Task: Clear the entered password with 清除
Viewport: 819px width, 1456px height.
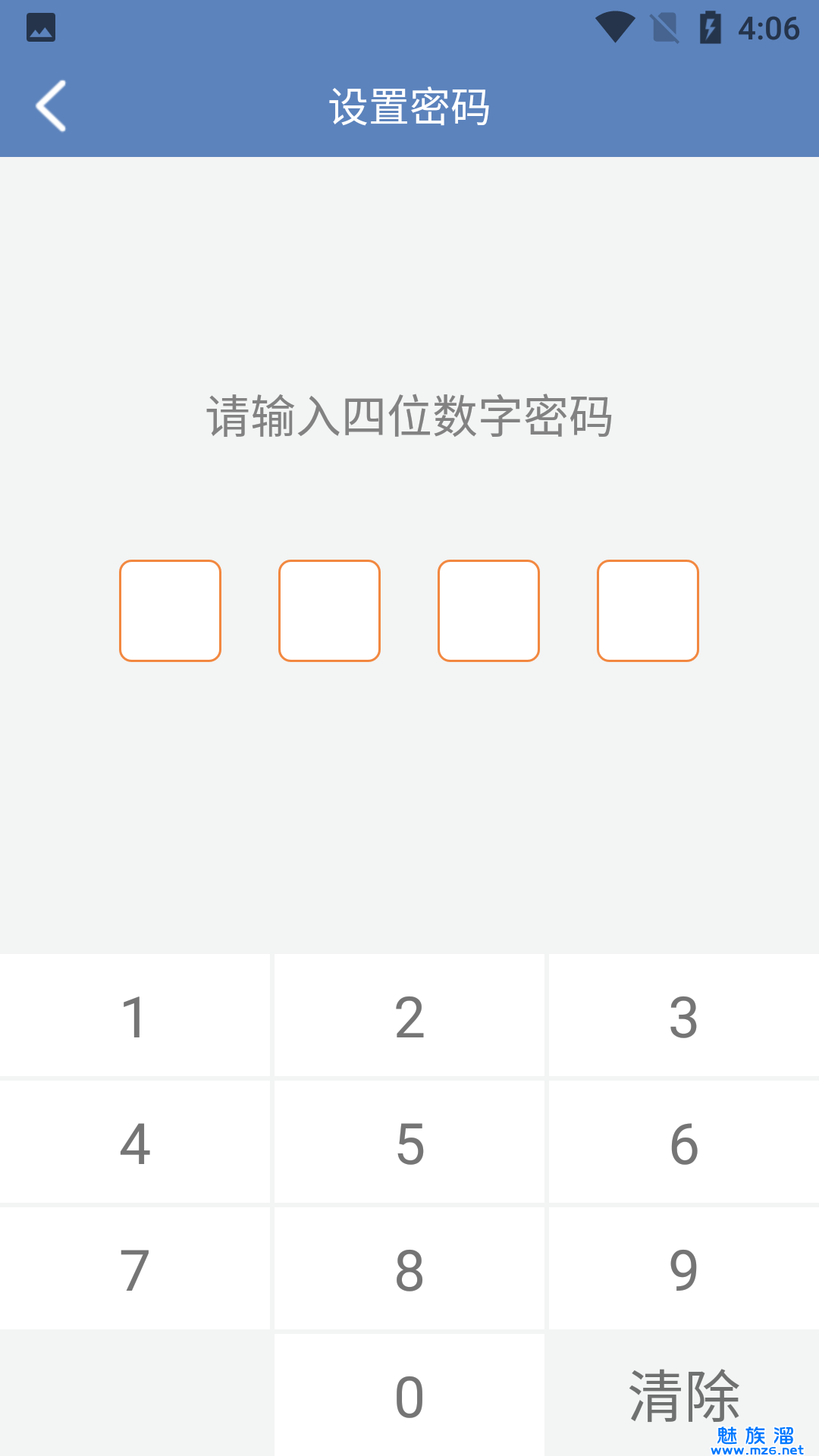Action: [684, 1395]
